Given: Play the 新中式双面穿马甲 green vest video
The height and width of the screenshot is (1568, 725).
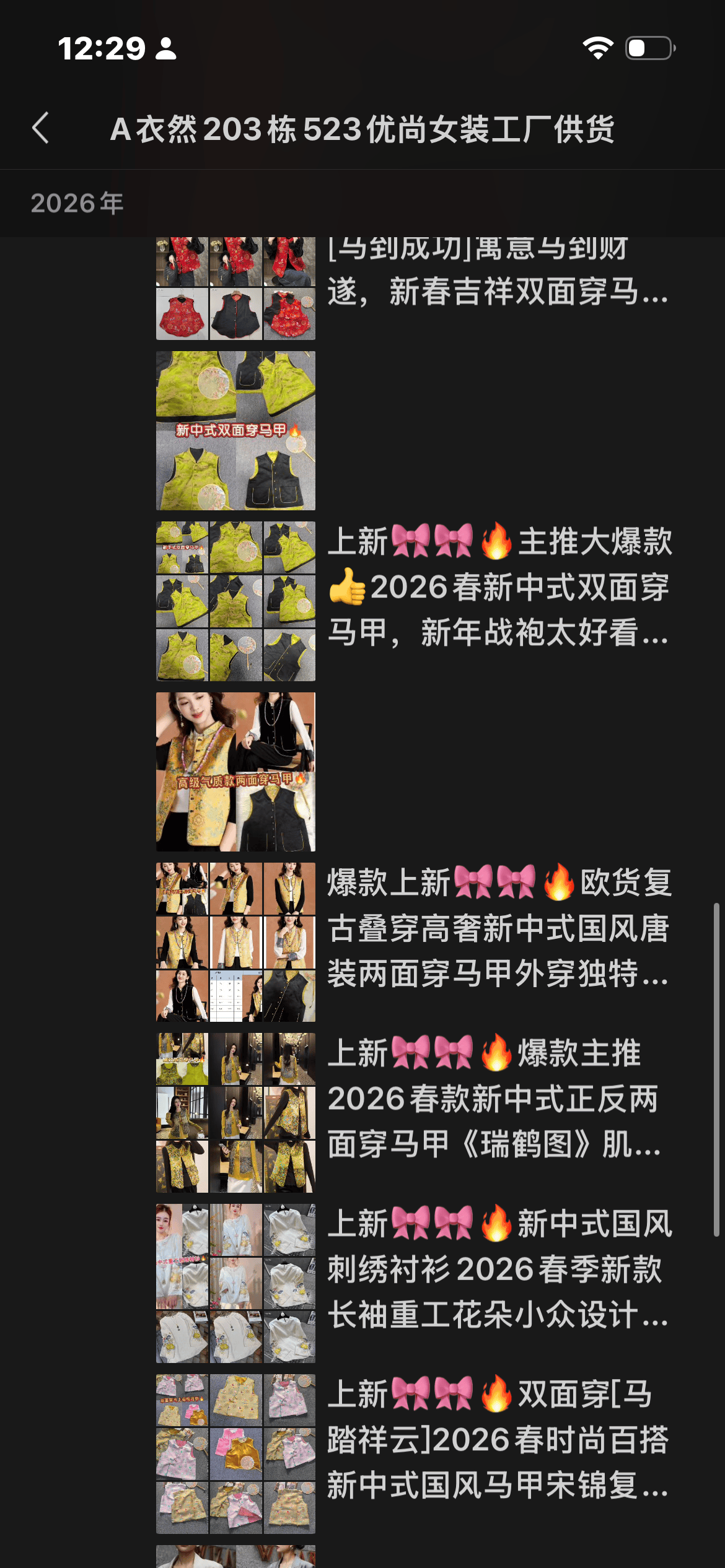Looking at the screenshot, I should pyautogui.click(x=235, y=430).
